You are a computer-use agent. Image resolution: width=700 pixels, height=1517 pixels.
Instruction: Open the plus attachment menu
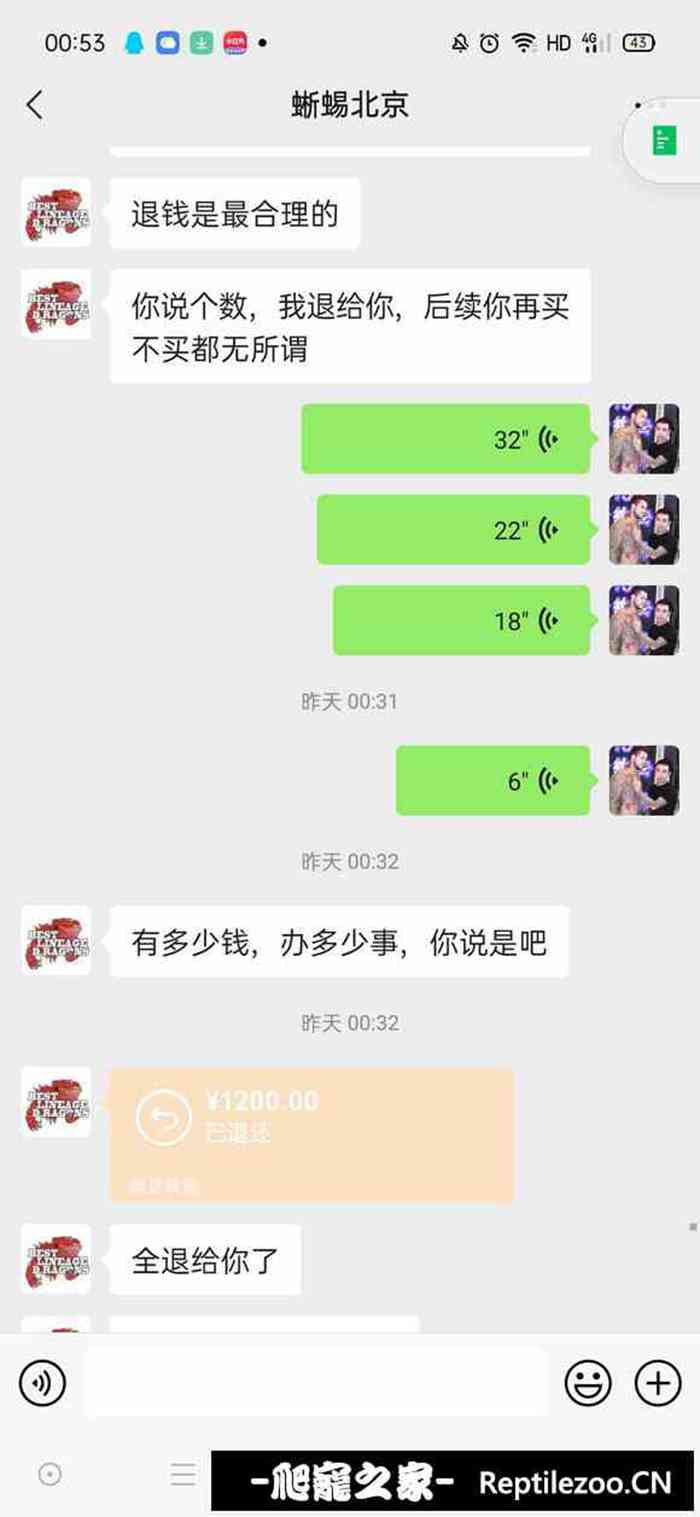(x=658, y=1383)
